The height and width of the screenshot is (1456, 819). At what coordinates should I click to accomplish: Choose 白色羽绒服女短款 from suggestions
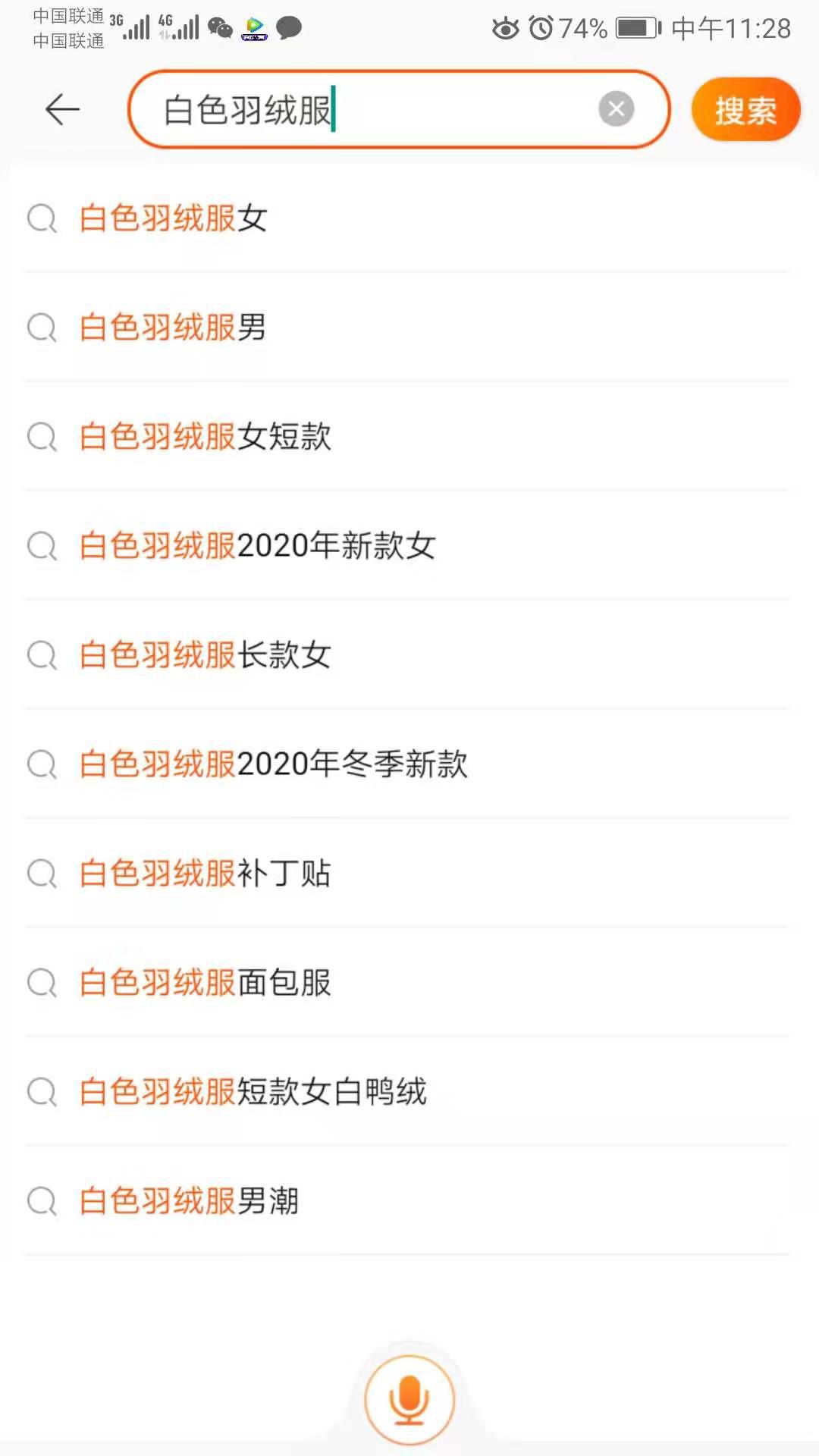tap(205, 438)
